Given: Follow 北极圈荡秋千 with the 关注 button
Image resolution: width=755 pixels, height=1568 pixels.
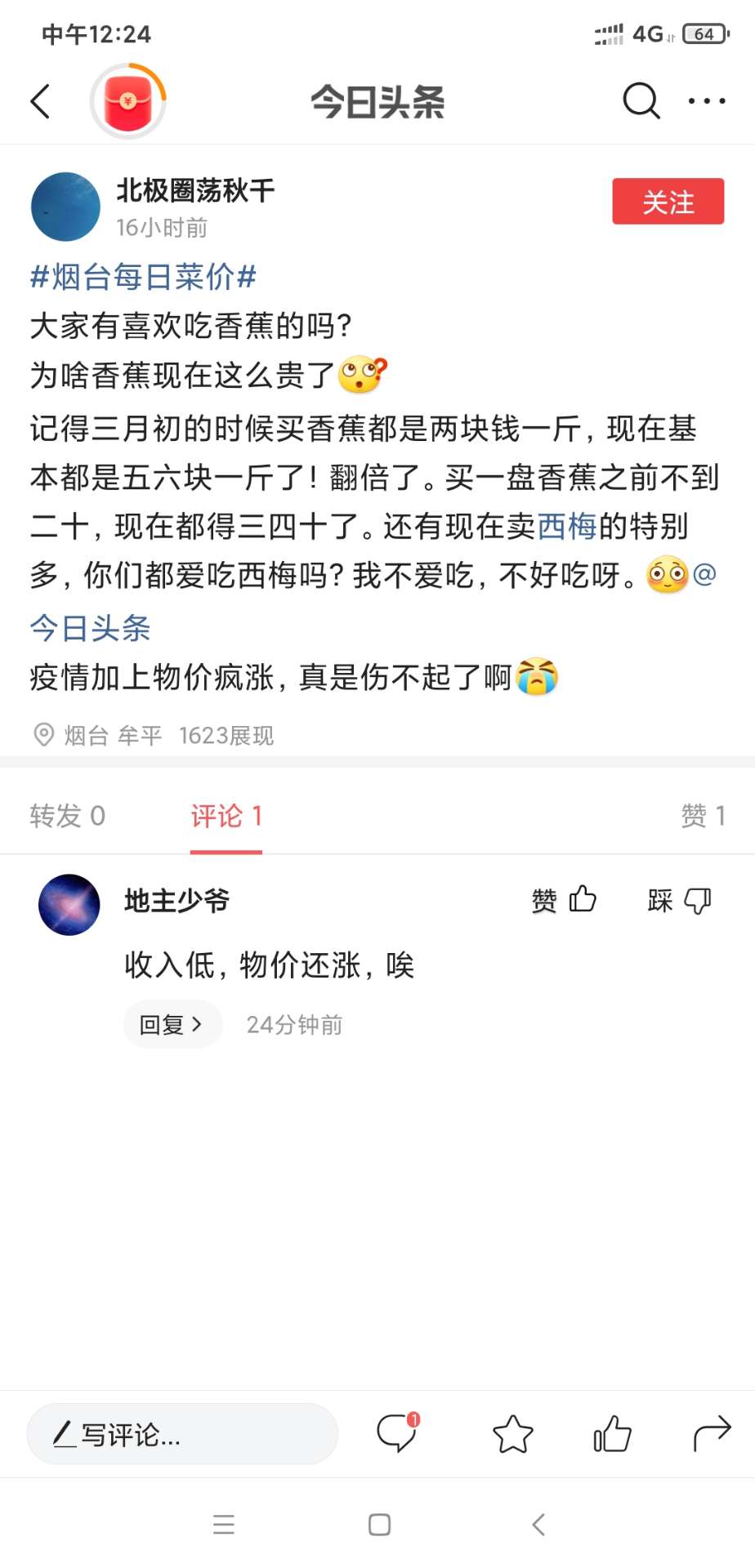Looking at the screenshot, I should click(x=668, y=202).
